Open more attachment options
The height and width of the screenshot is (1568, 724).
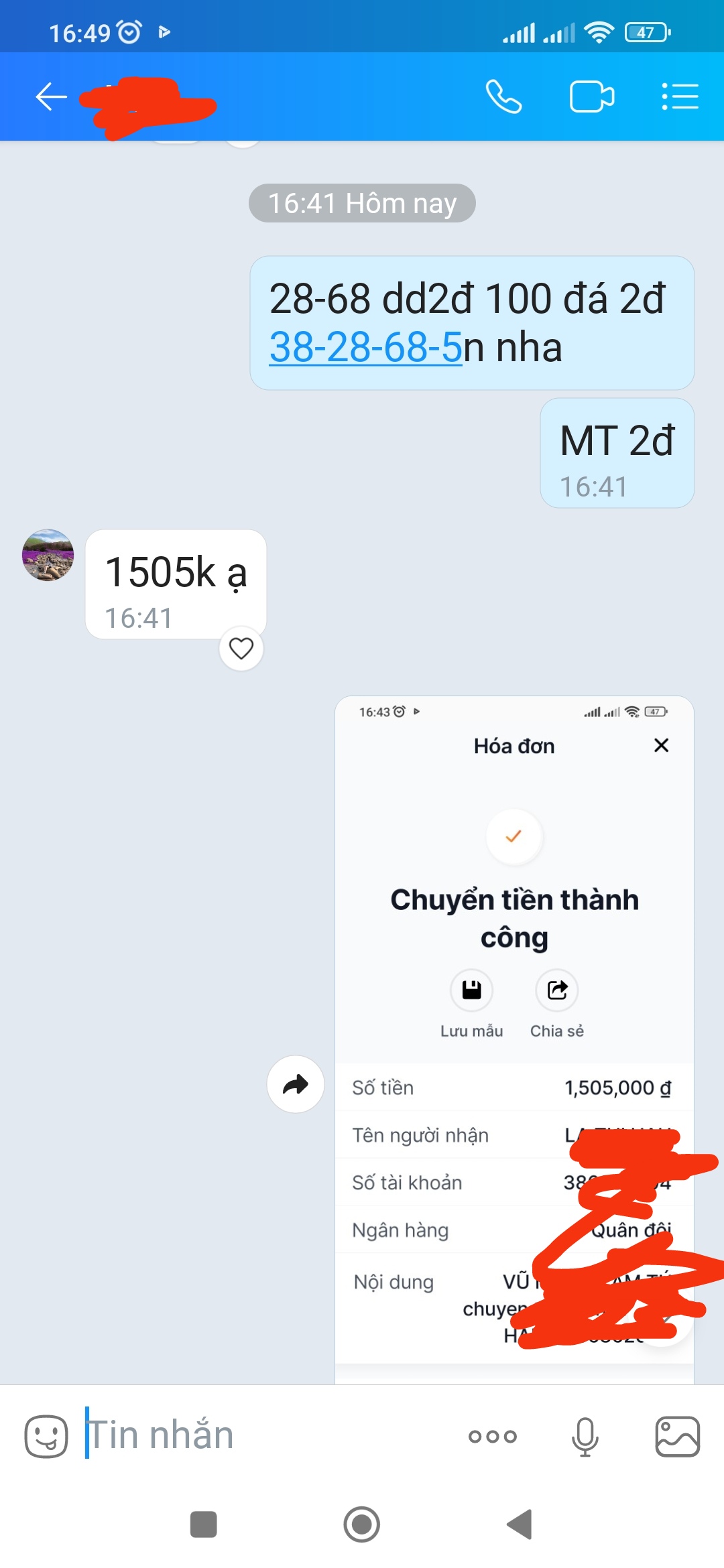point(493,1436)
